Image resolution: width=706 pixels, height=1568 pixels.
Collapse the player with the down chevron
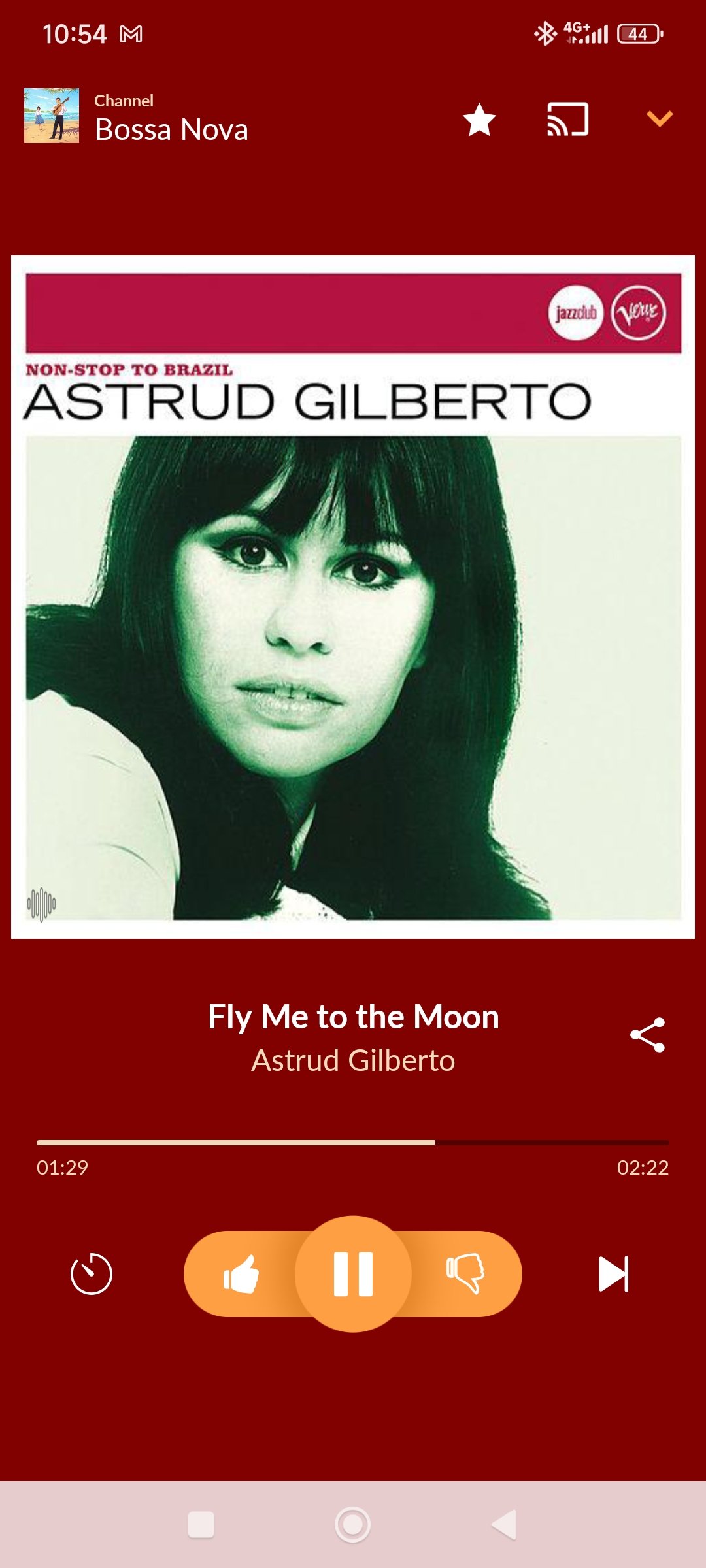point(659,119)
